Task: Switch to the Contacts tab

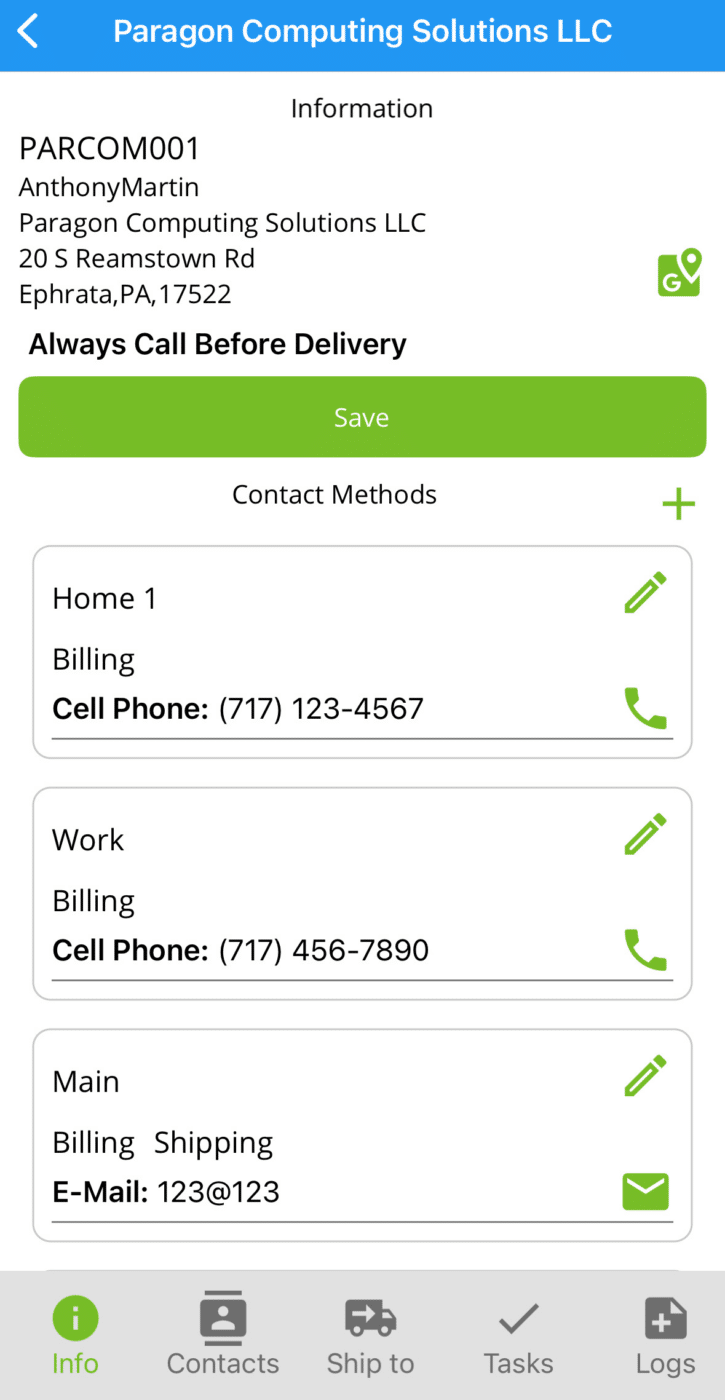Action: pyautogui.click(x=223, y=1336)
